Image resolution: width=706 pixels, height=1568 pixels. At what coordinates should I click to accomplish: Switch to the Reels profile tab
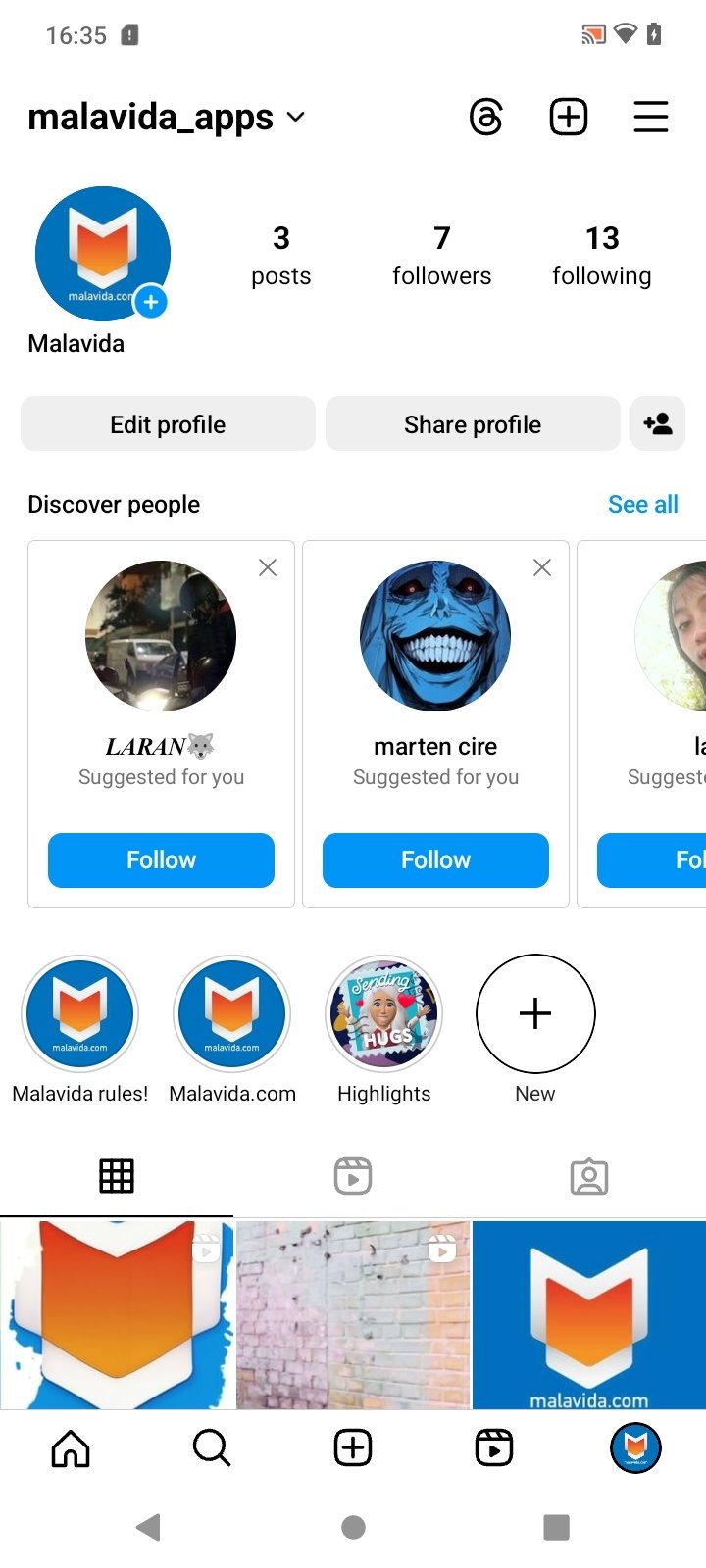click(x=353, y=1175)
